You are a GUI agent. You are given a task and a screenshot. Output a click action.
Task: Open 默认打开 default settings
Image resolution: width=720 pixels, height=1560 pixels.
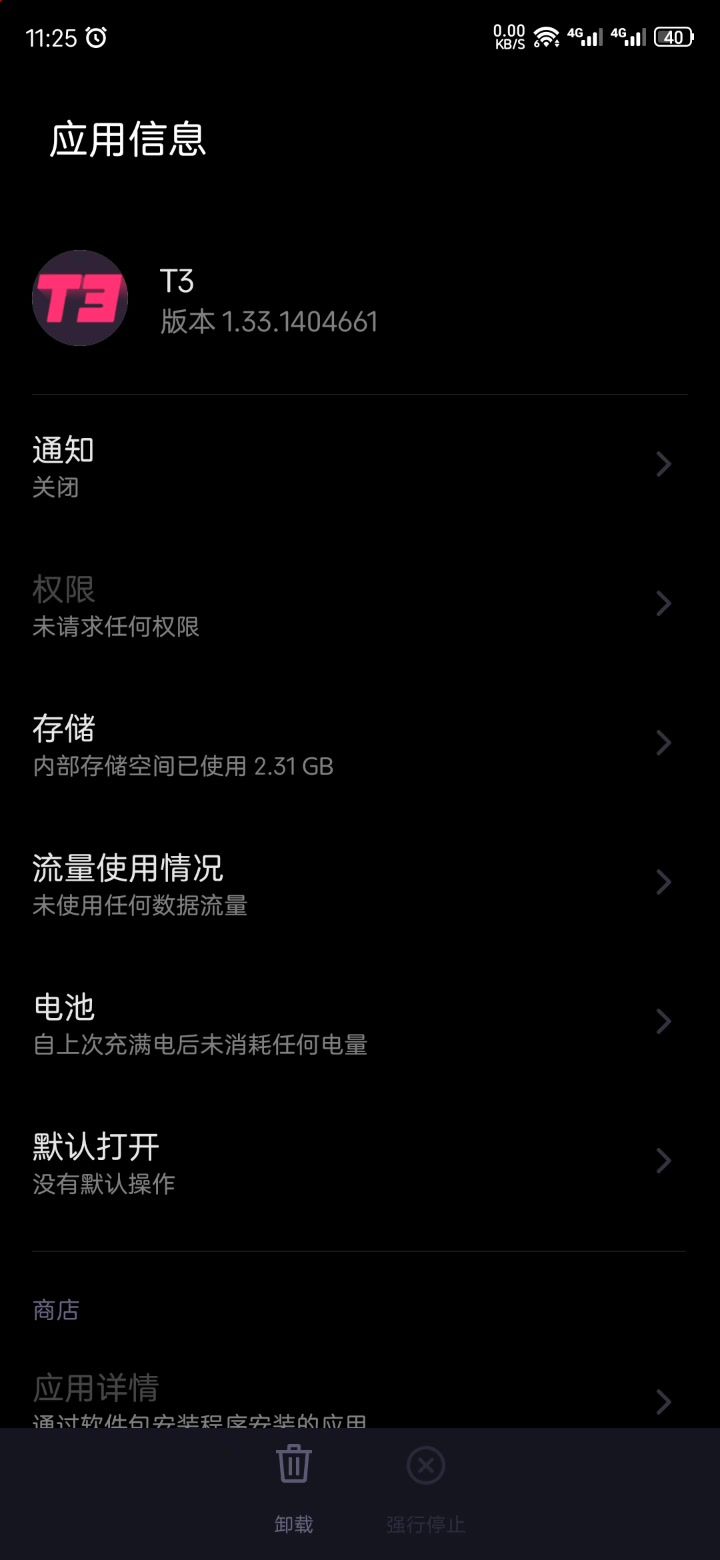[360, 1161]
